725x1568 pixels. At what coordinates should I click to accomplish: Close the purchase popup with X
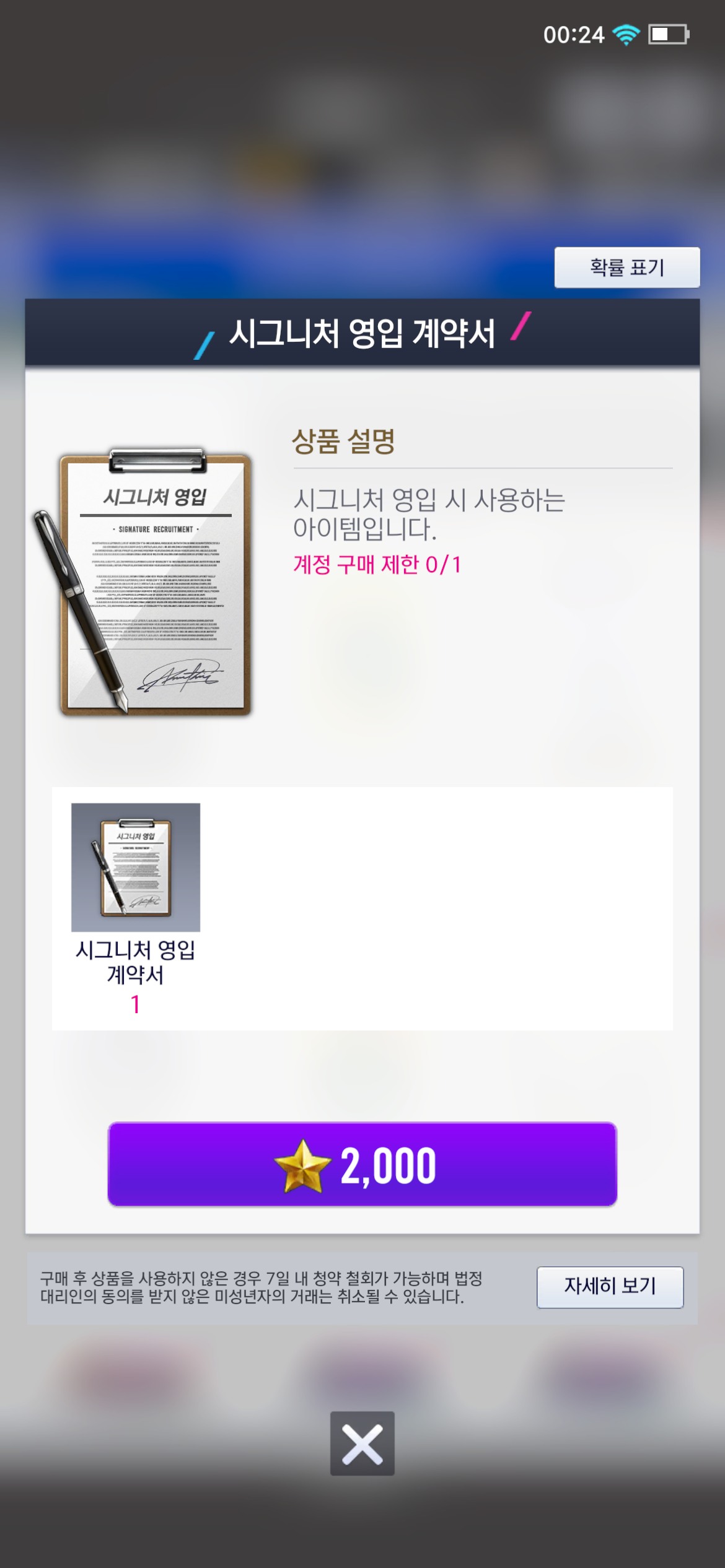pyautogui.click(x=362, y=1443)
